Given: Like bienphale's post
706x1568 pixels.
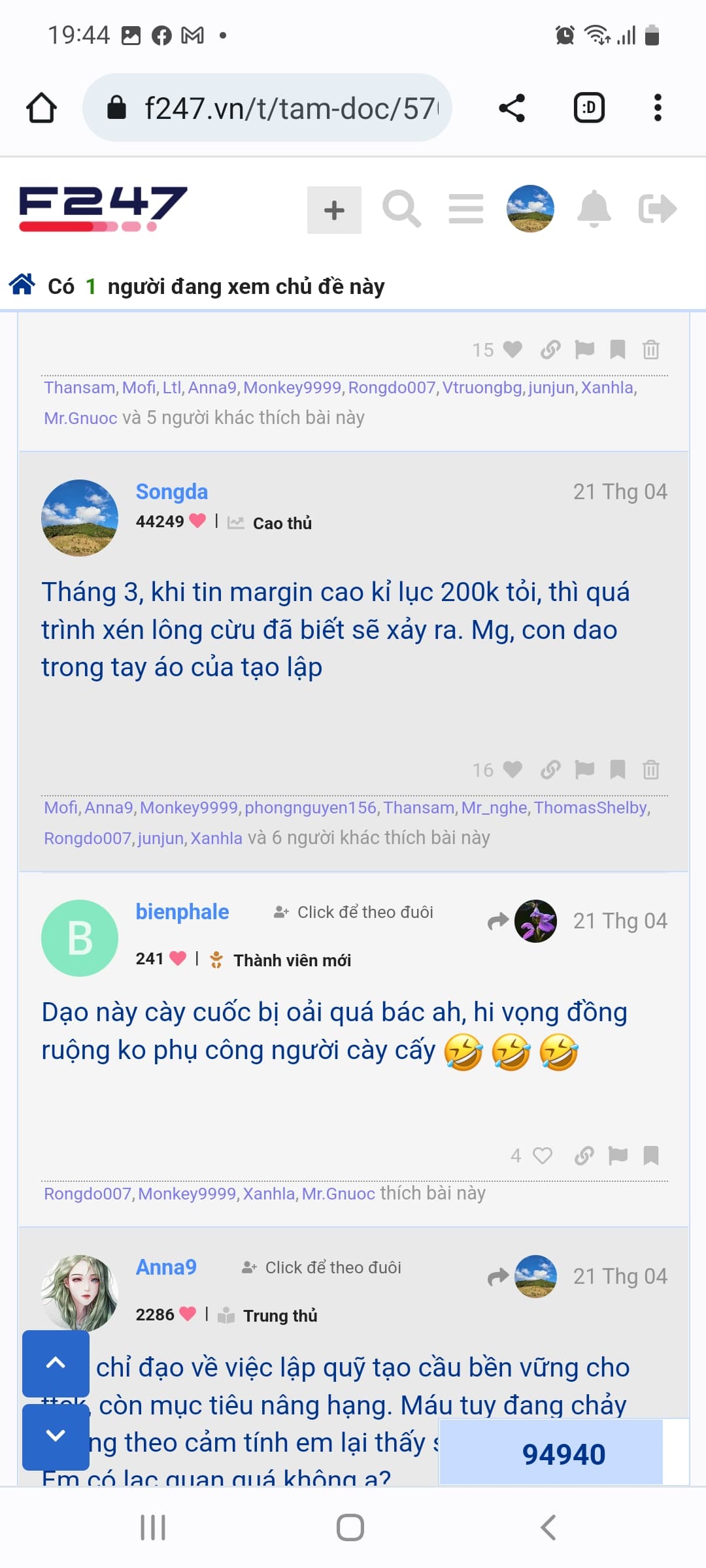Looking at the screenshot, I should coord(542,1156).
